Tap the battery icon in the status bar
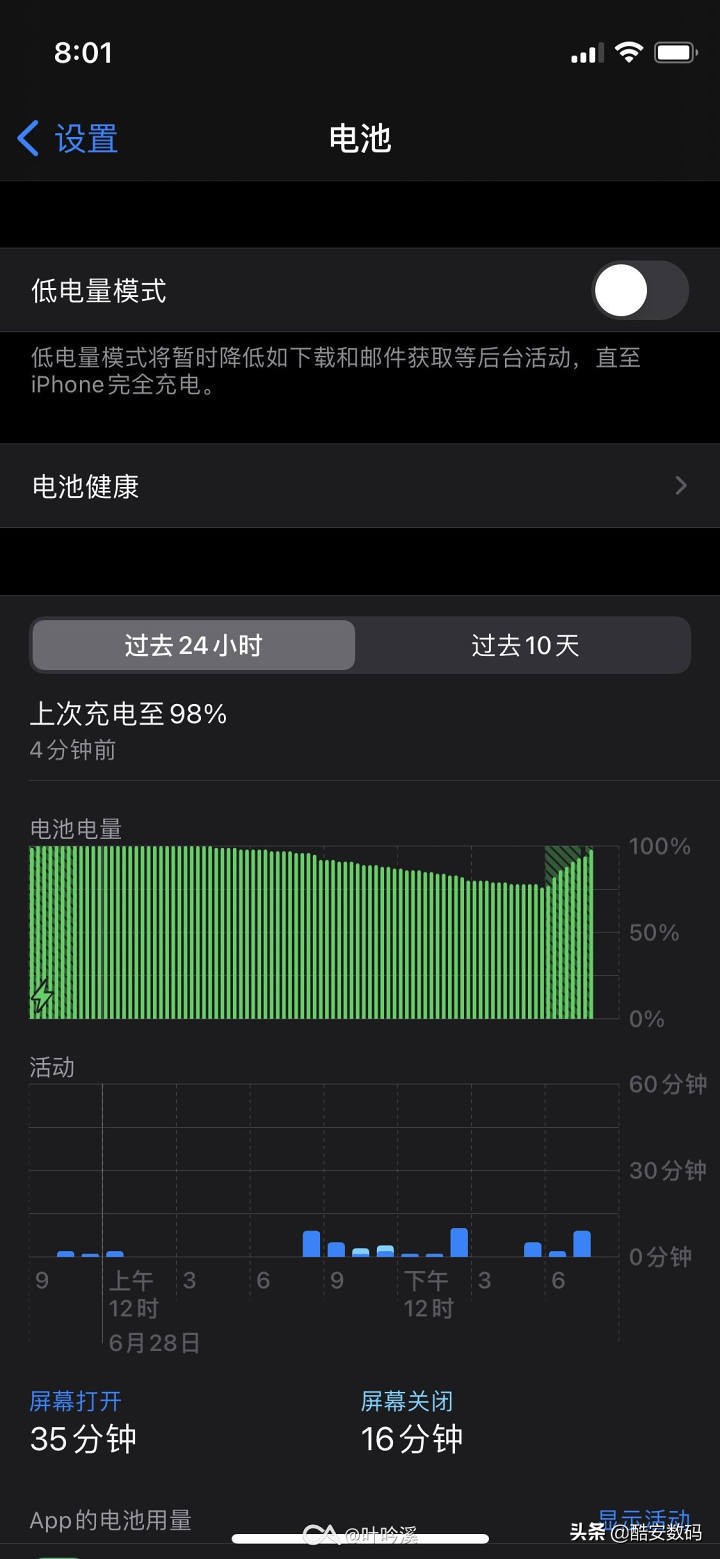Image resolution: width=720 pixels, height=1559 pixels. coord(674,51)
